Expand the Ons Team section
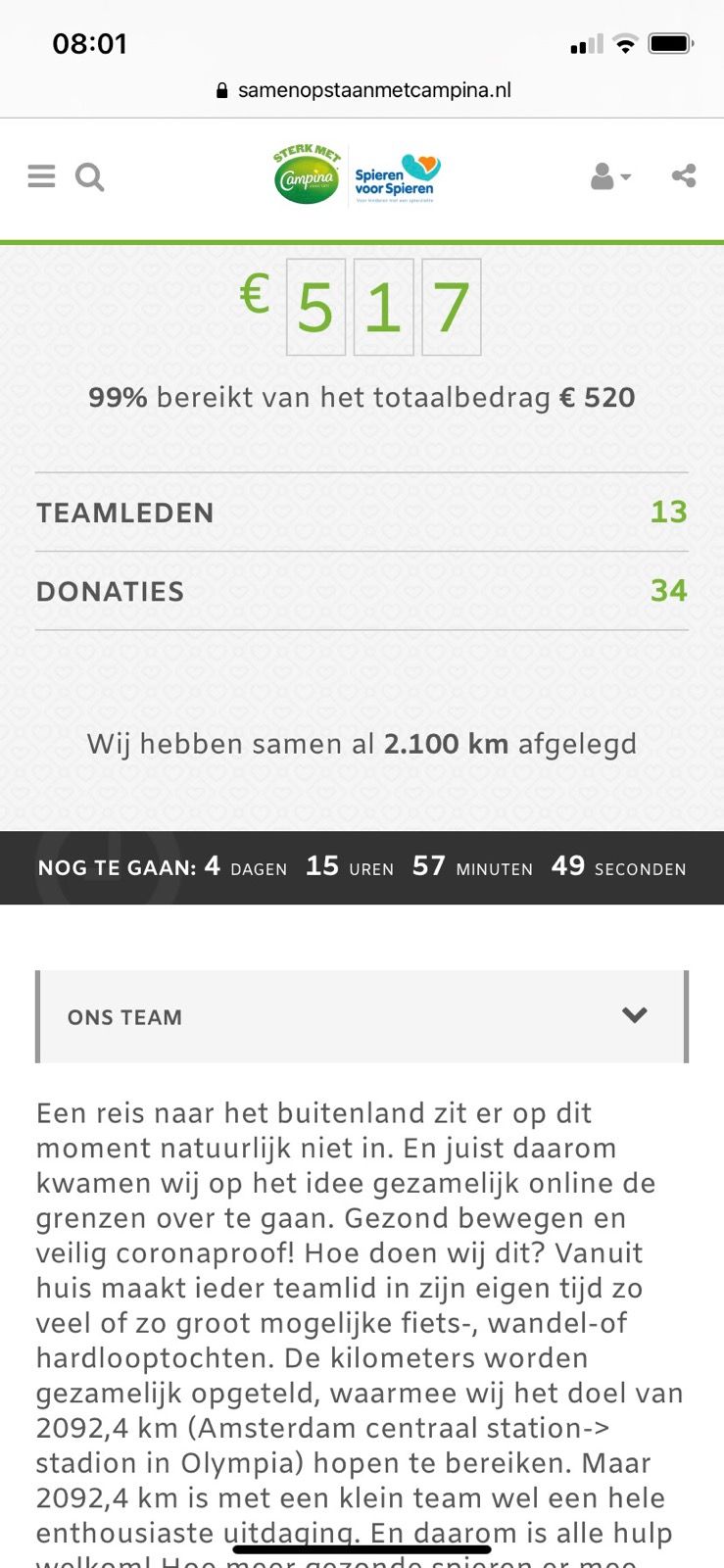 tap(362, 1016)
